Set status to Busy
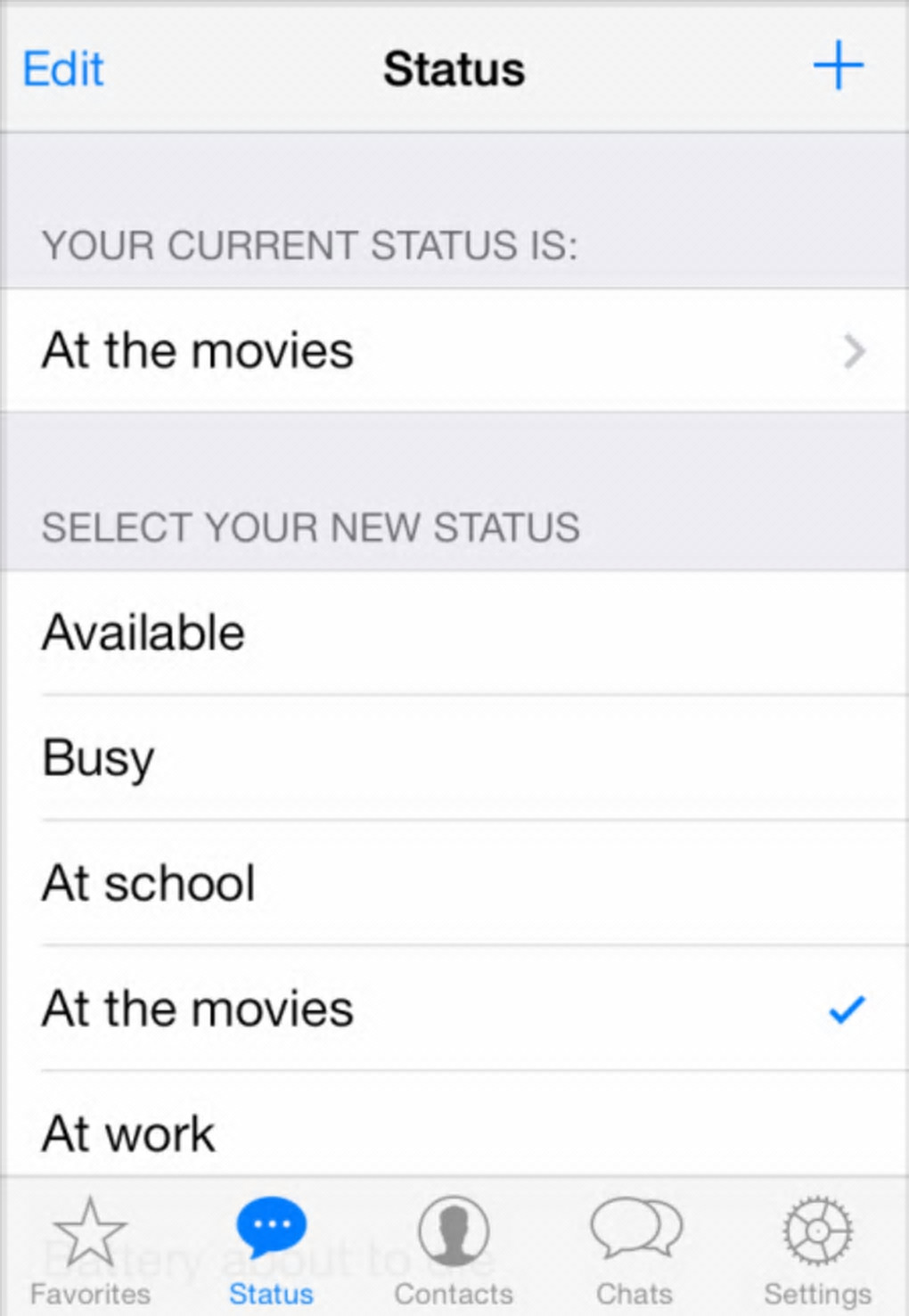This screenshot has width=909, height=1316. click(454, 758)
